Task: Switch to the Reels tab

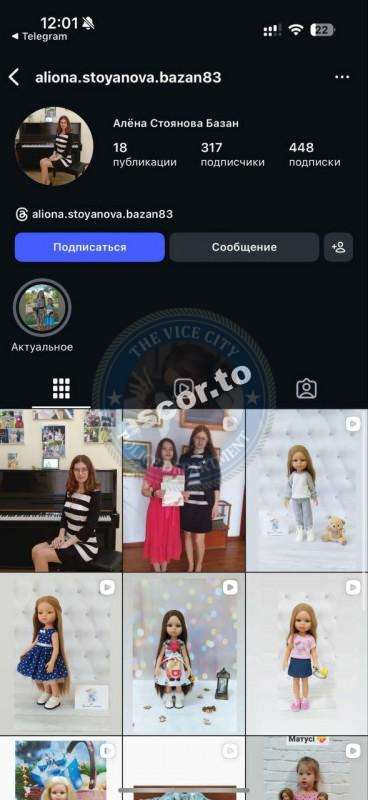Action: pos(184,389)
